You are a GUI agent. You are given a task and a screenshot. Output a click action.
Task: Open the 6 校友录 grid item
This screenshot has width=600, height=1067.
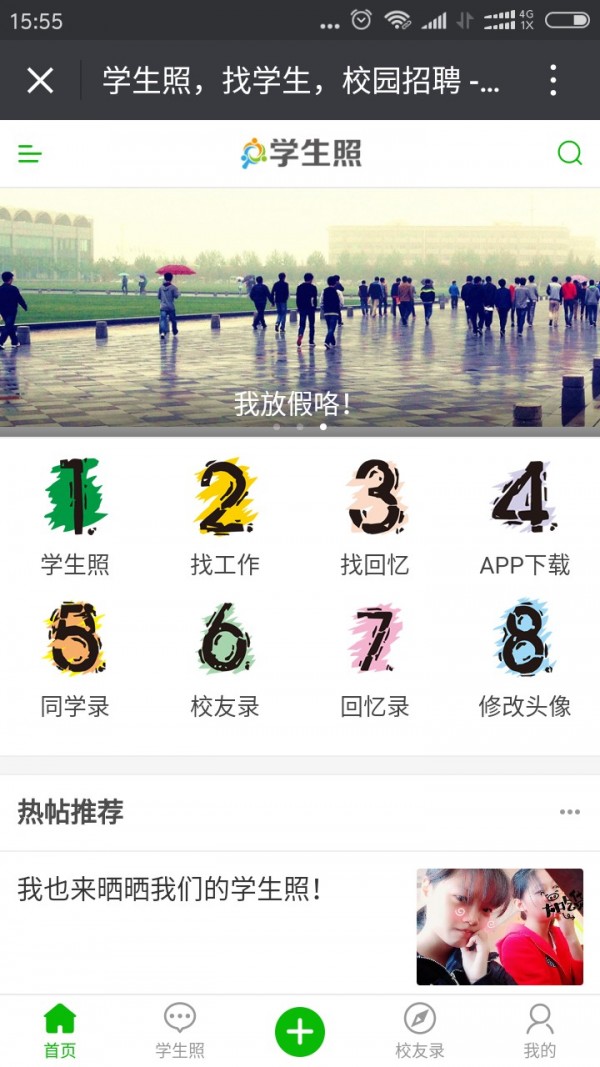point(225,660)
